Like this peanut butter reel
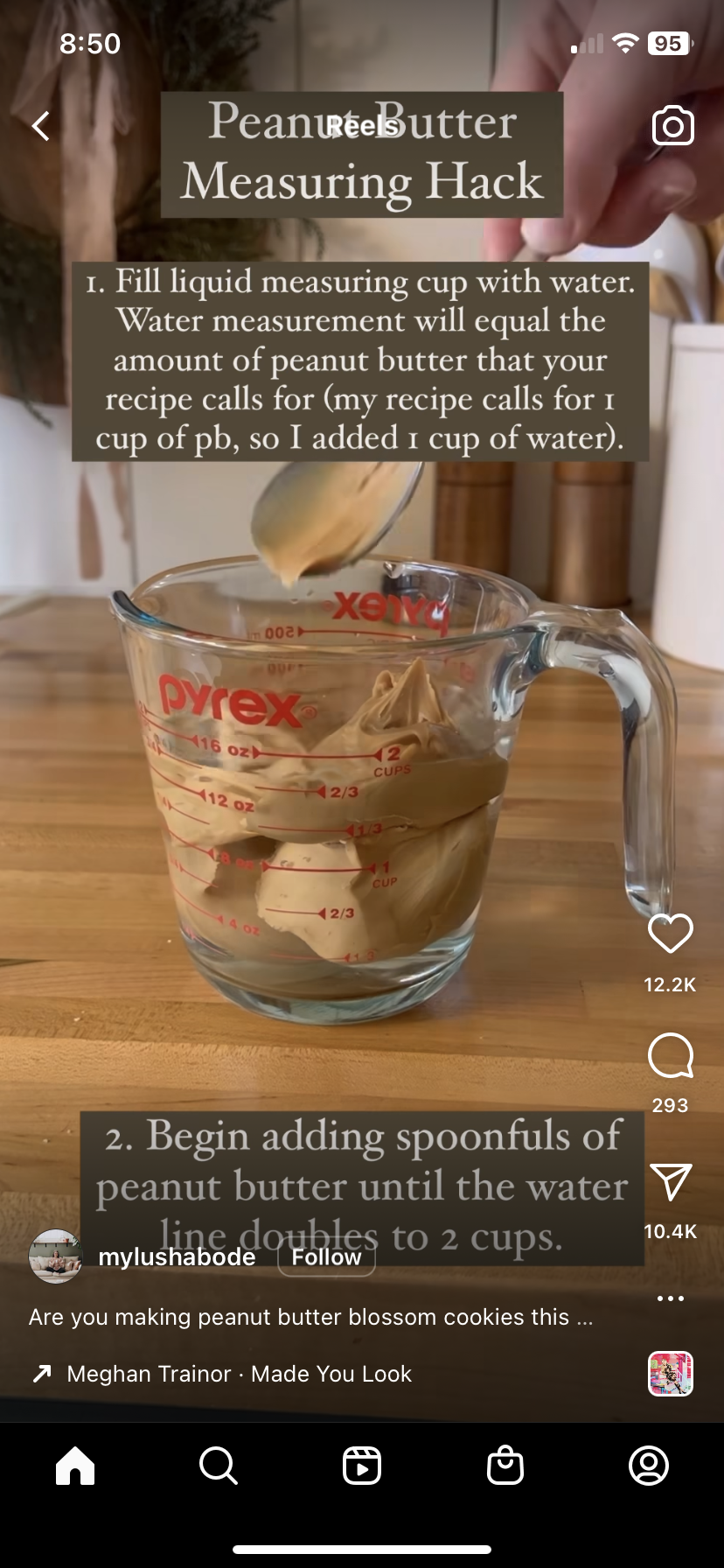Viewport: 724px width, 1568px height. pyautogui.click(x=671, y=934)
